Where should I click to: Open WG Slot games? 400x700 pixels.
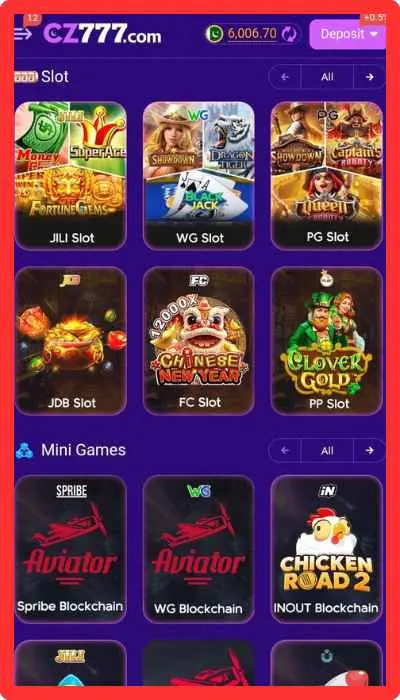199,175
